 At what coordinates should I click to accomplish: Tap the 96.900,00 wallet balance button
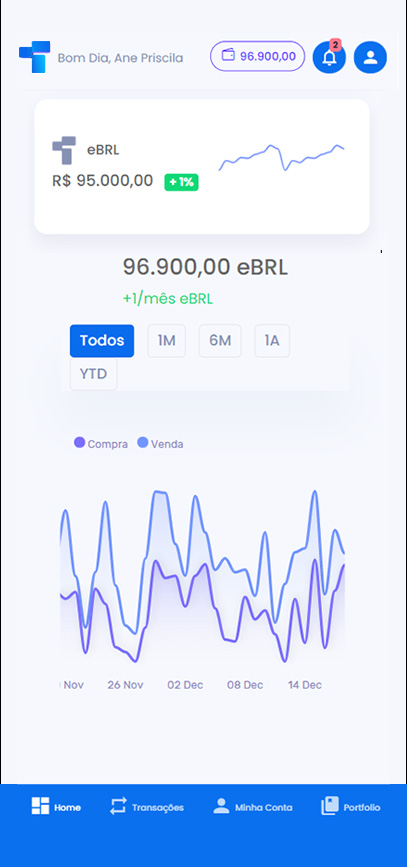coord(258,56)
